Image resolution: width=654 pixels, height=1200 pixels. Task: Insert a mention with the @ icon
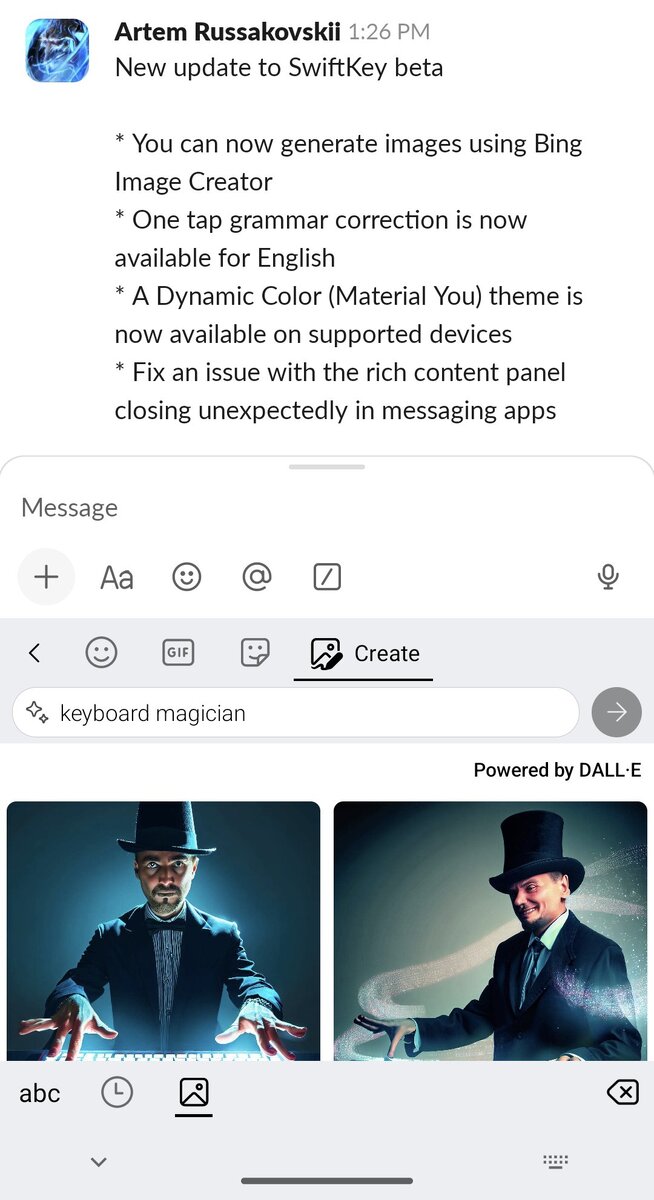(257, 577)
